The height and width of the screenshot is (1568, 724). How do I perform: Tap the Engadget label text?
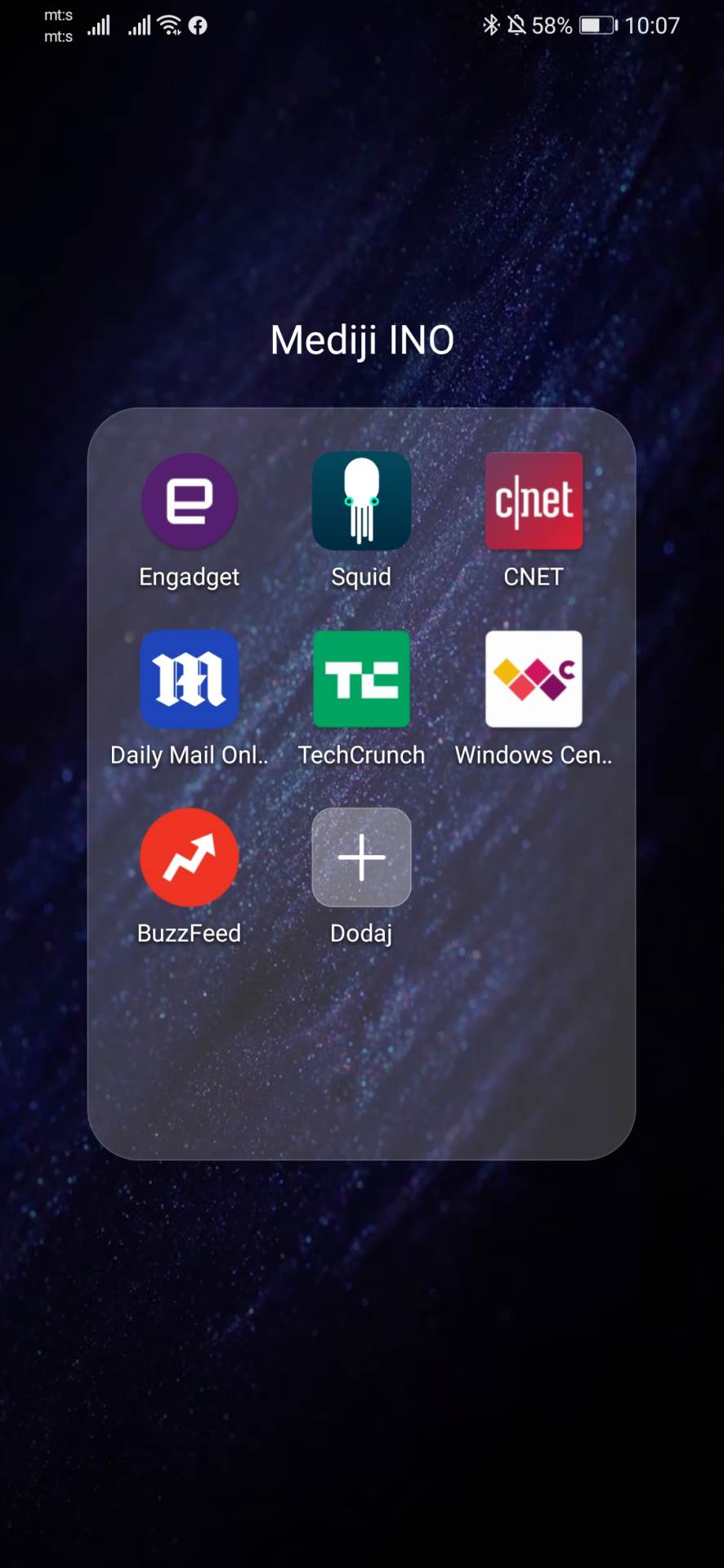189,577
